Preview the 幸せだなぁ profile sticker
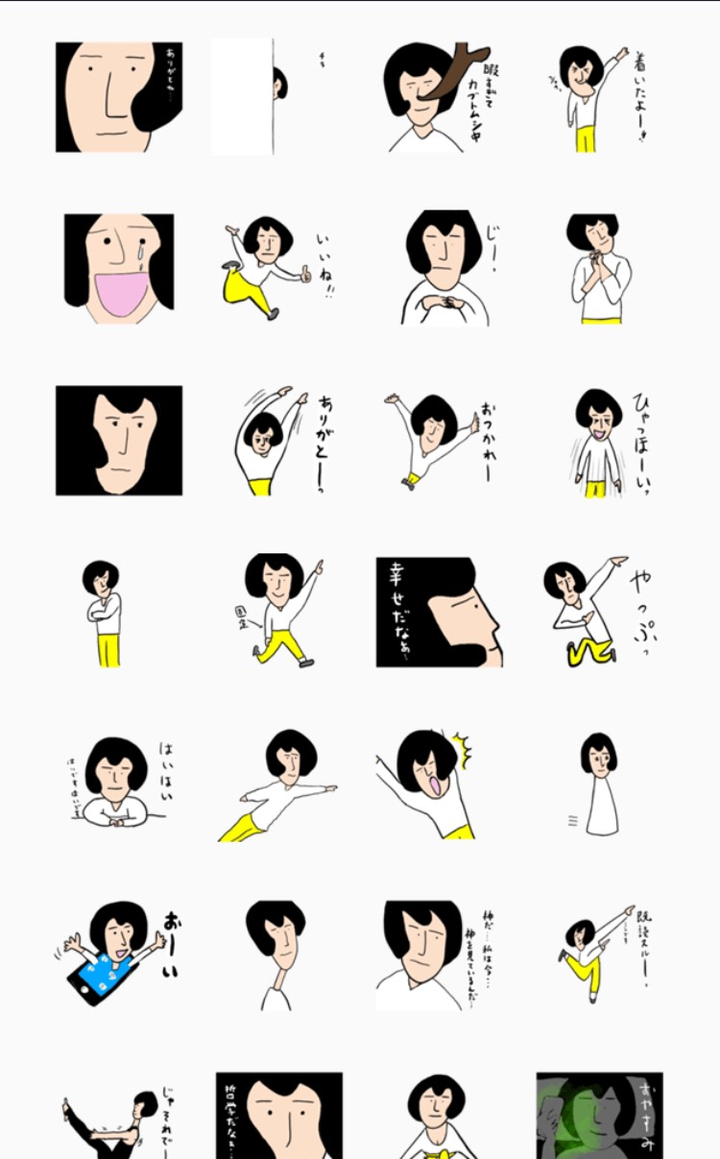This screenshot has width=720, height=1159. click(439, 612)
